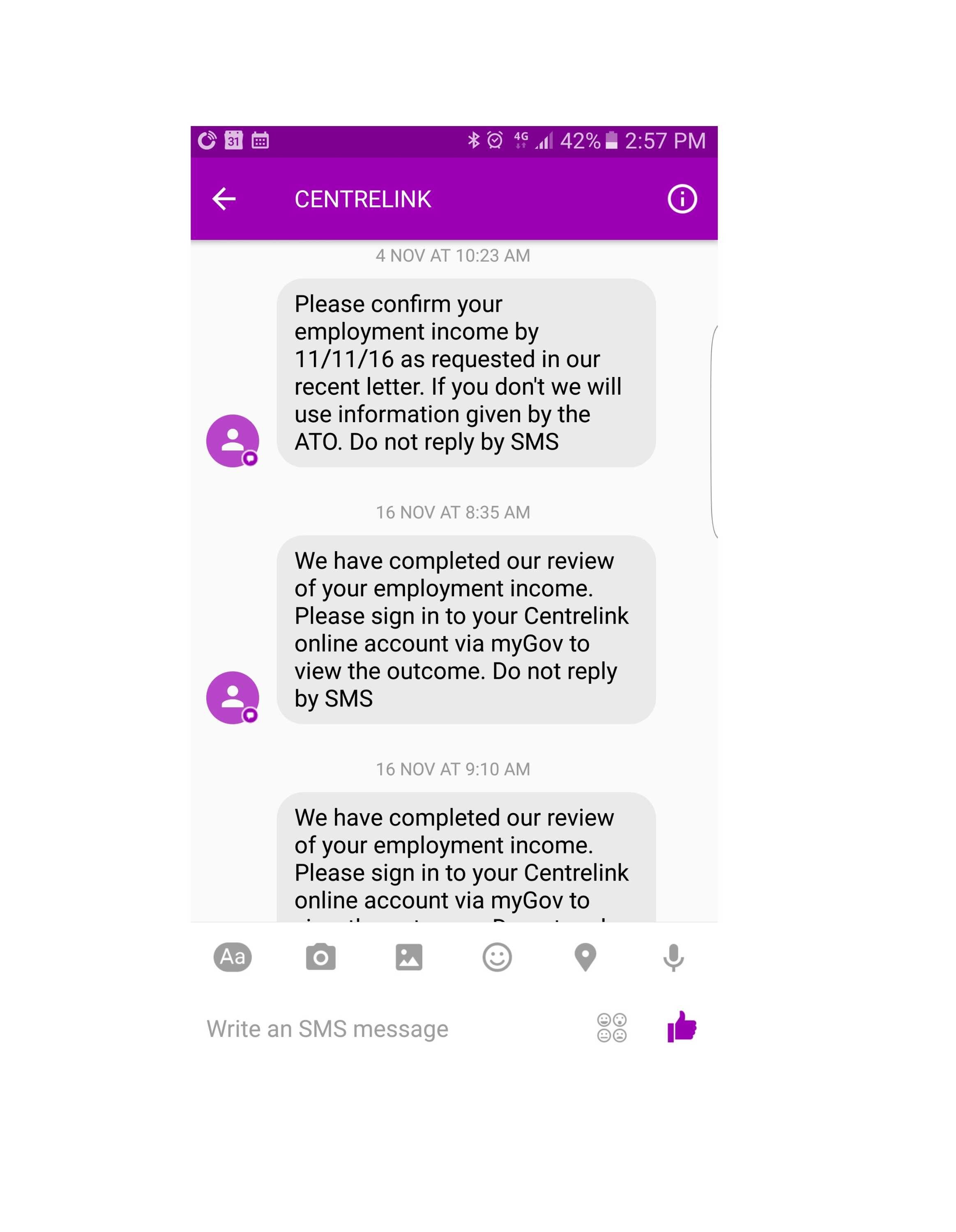Image resolution: width=956 pixels, height=1232 pixels.
Task: Share your location via the pin icon
Action: (585, 957)
